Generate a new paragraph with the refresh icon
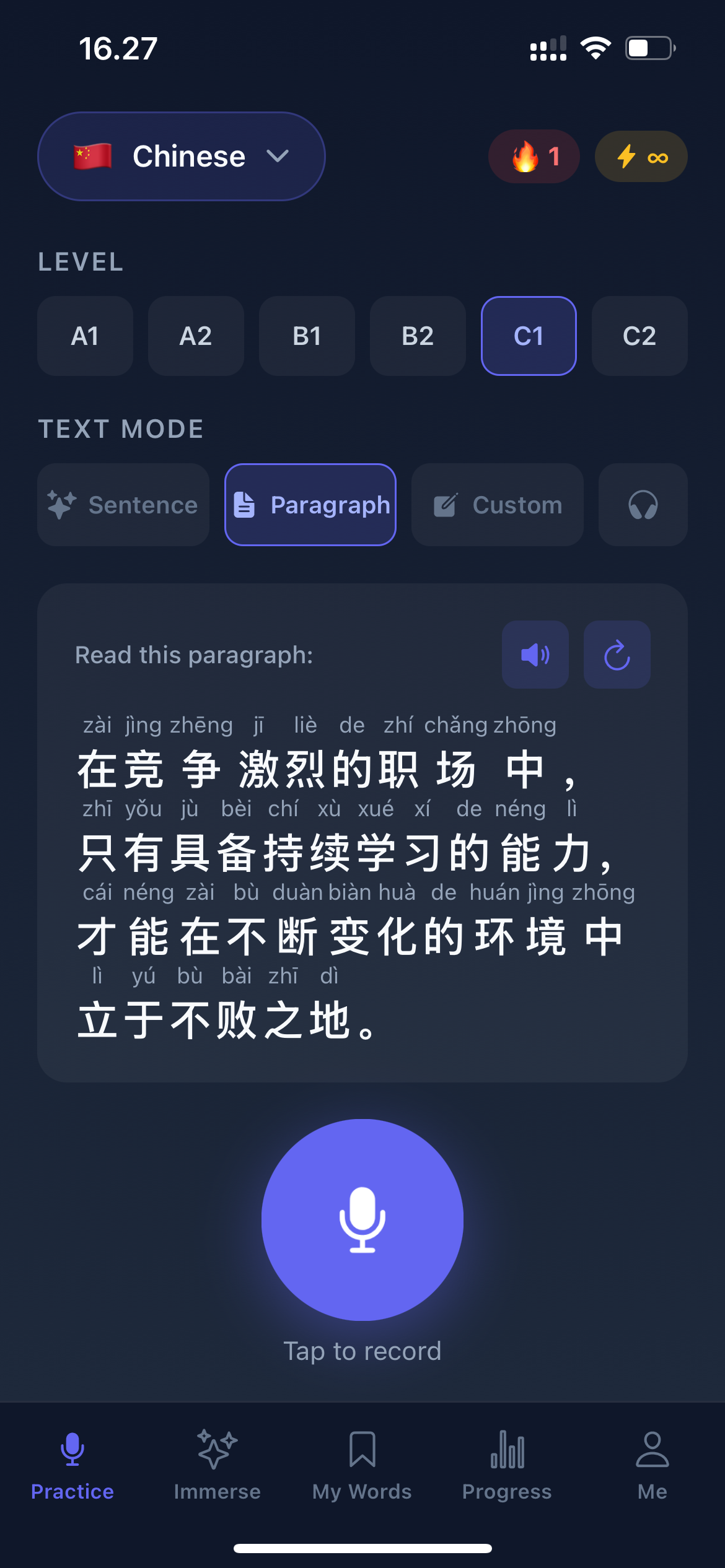 point(617,654)
